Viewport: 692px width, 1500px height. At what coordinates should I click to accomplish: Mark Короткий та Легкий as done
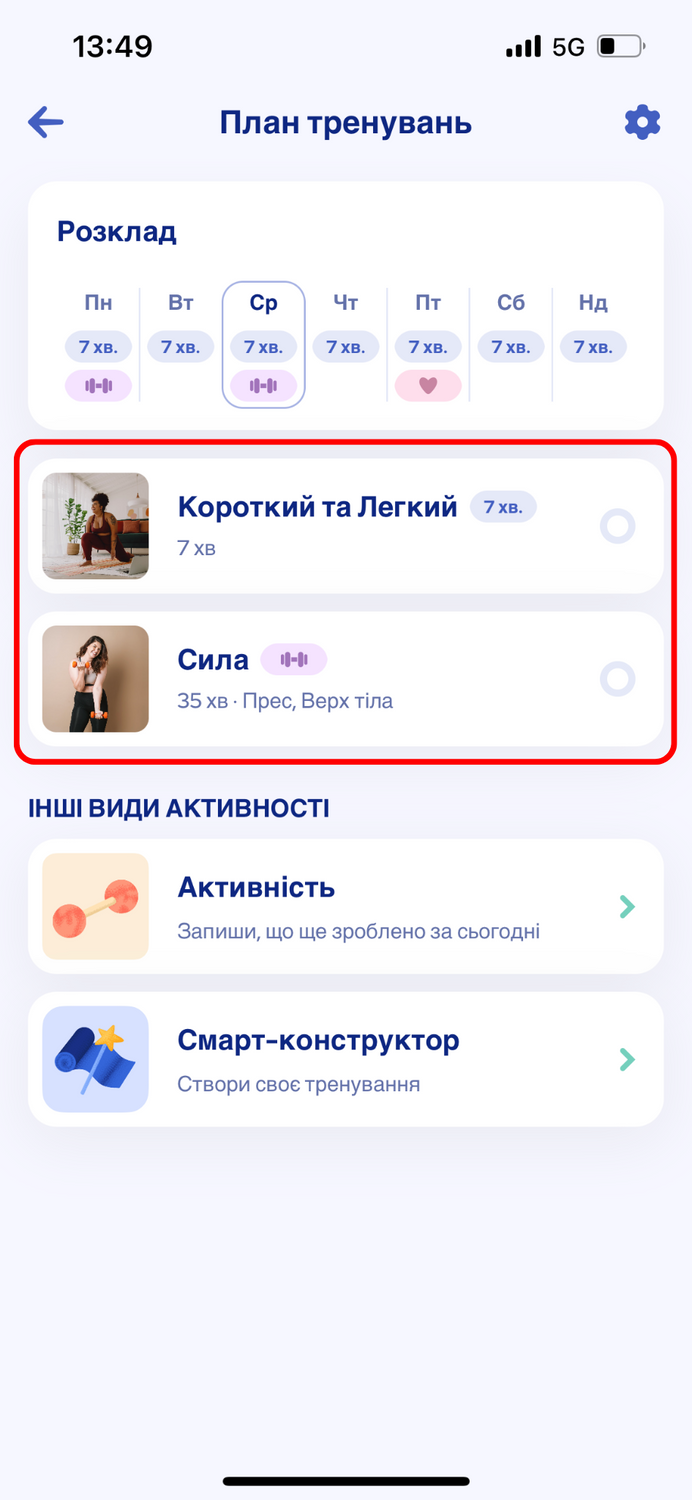pos(618,526)
